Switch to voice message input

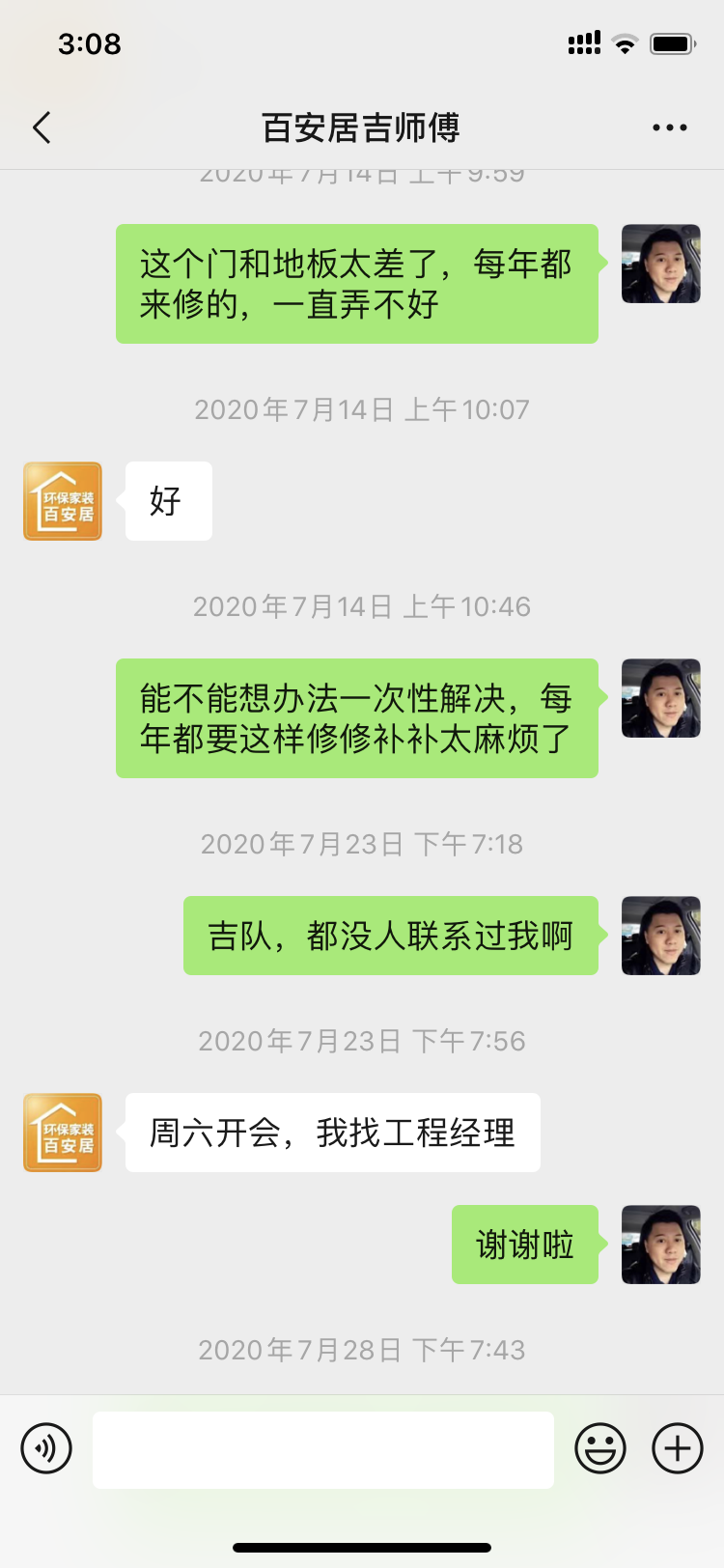(x=46, y=1448)
